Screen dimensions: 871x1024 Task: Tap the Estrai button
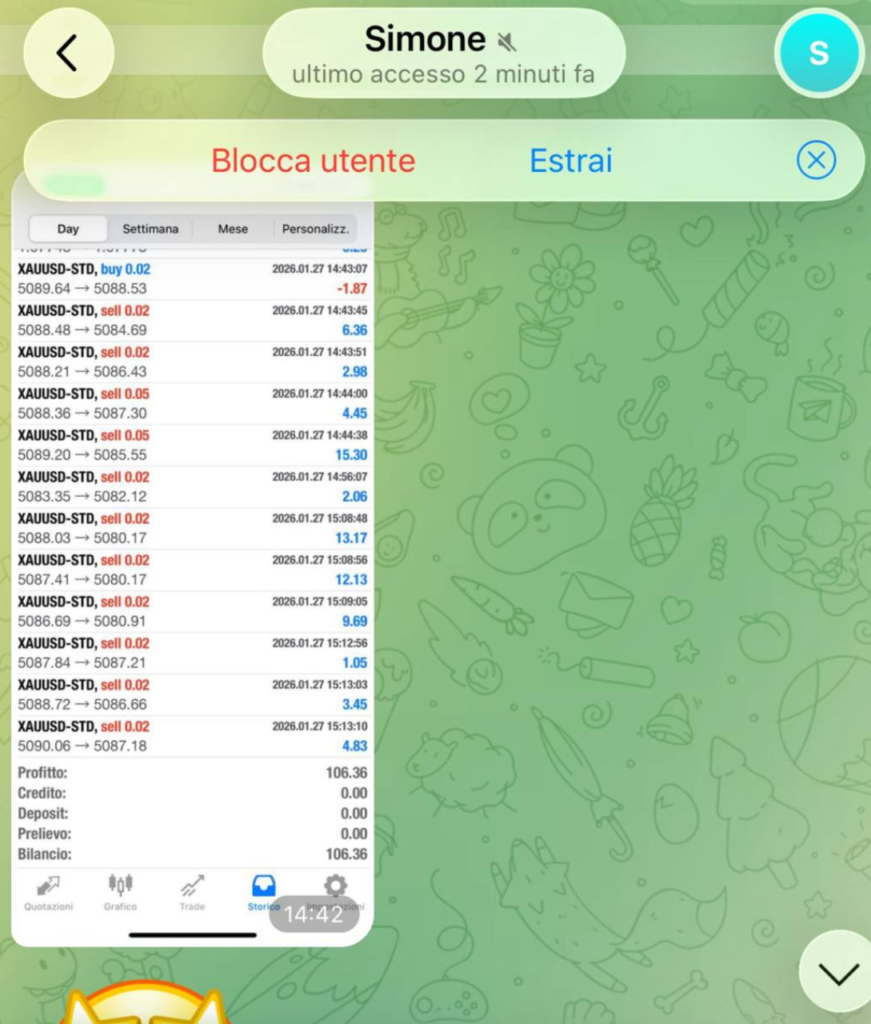pyautogui.click(x=570, y=161)
